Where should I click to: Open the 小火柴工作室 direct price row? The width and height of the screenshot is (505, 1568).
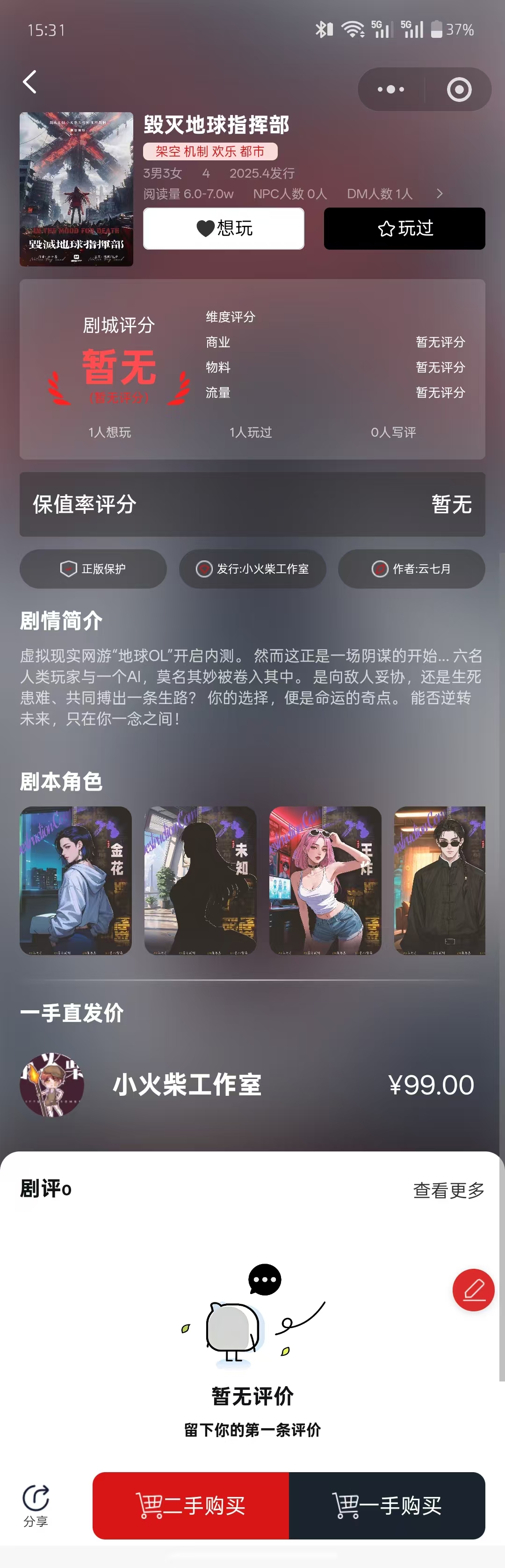[x=252, y=1084]
